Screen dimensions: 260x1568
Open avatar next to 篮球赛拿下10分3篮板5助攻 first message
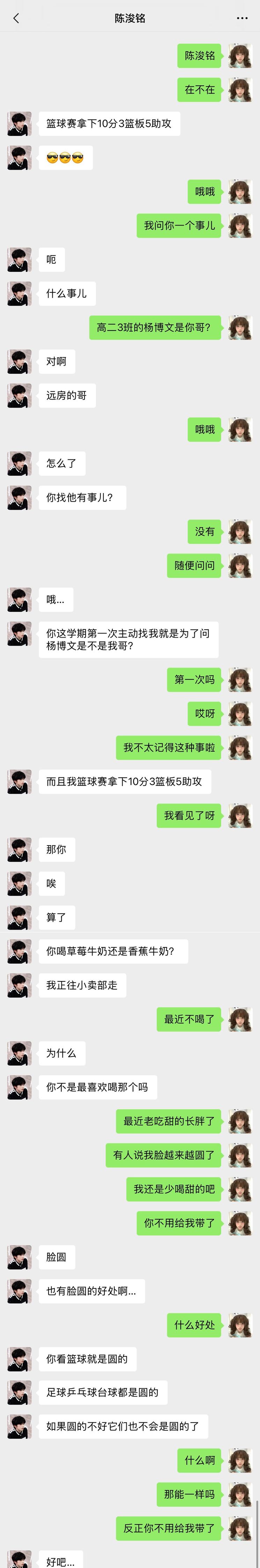point(20,123)
